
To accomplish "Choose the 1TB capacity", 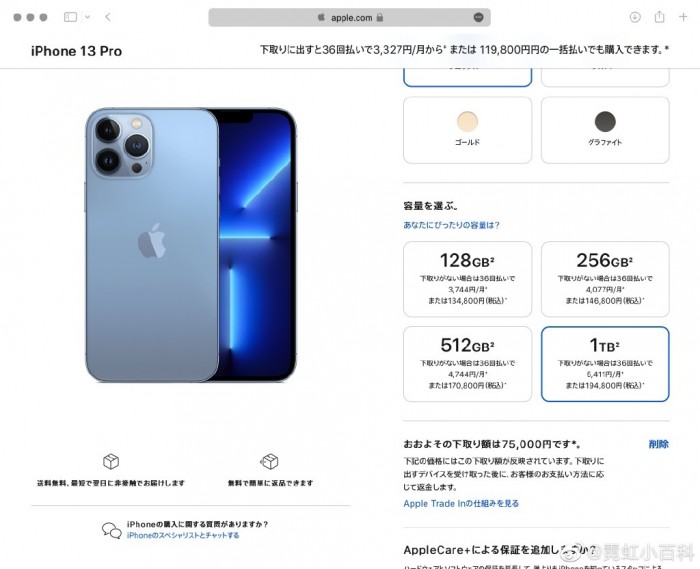I will pyautogui.click(x=605, y=363).
